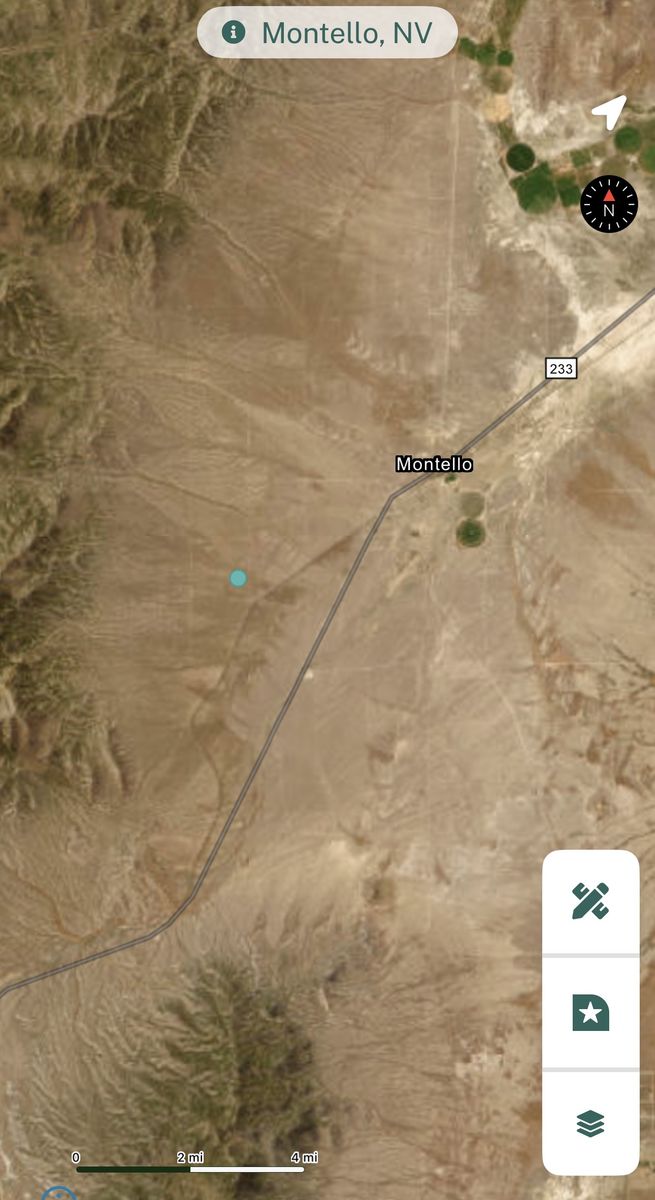Open the map layers selector
Screen dimensions: 655x1200
click(590, 1124)
